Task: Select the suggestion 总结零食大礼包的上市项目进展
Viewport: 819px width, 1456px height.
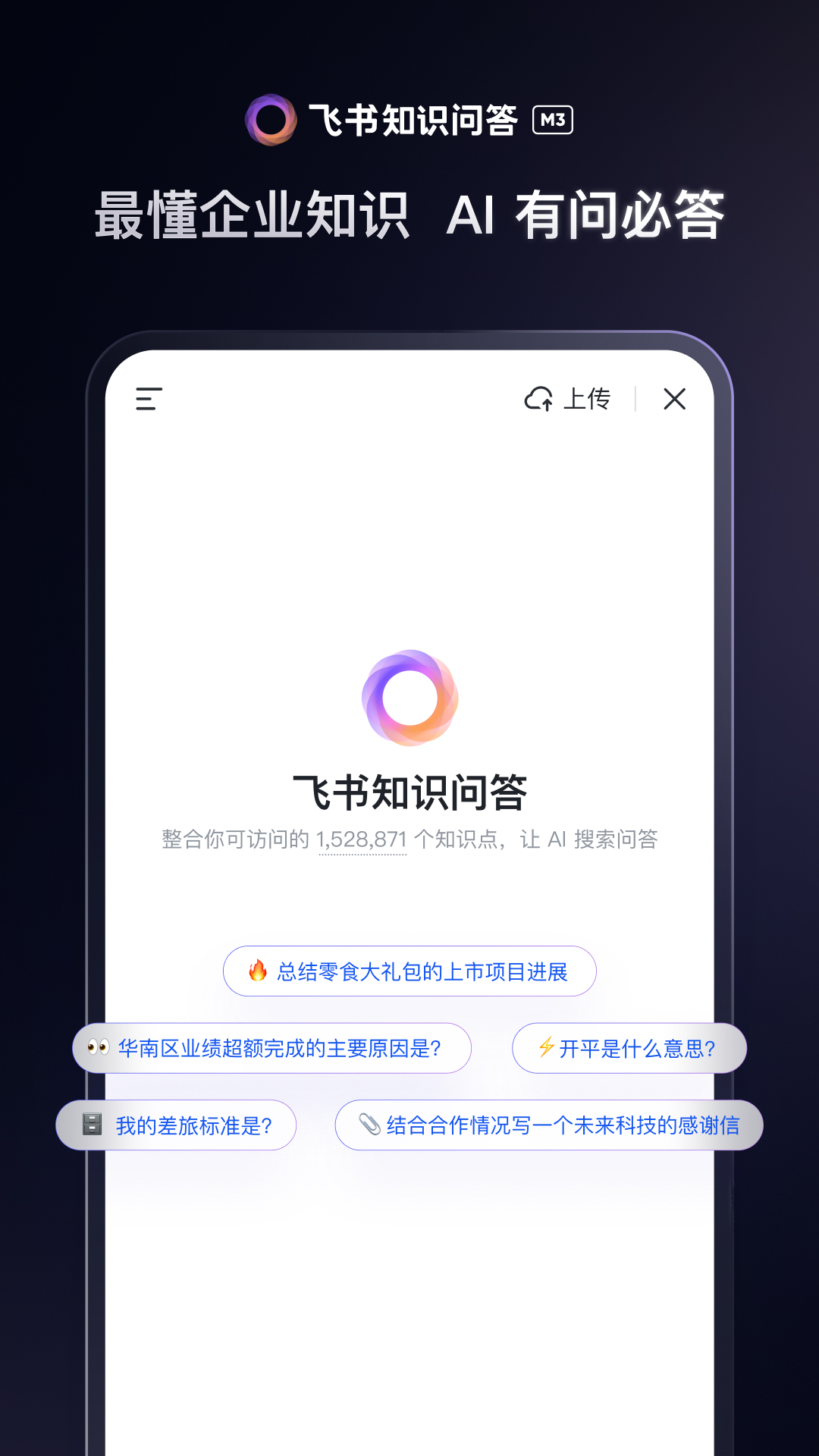Action: (409, 970)
